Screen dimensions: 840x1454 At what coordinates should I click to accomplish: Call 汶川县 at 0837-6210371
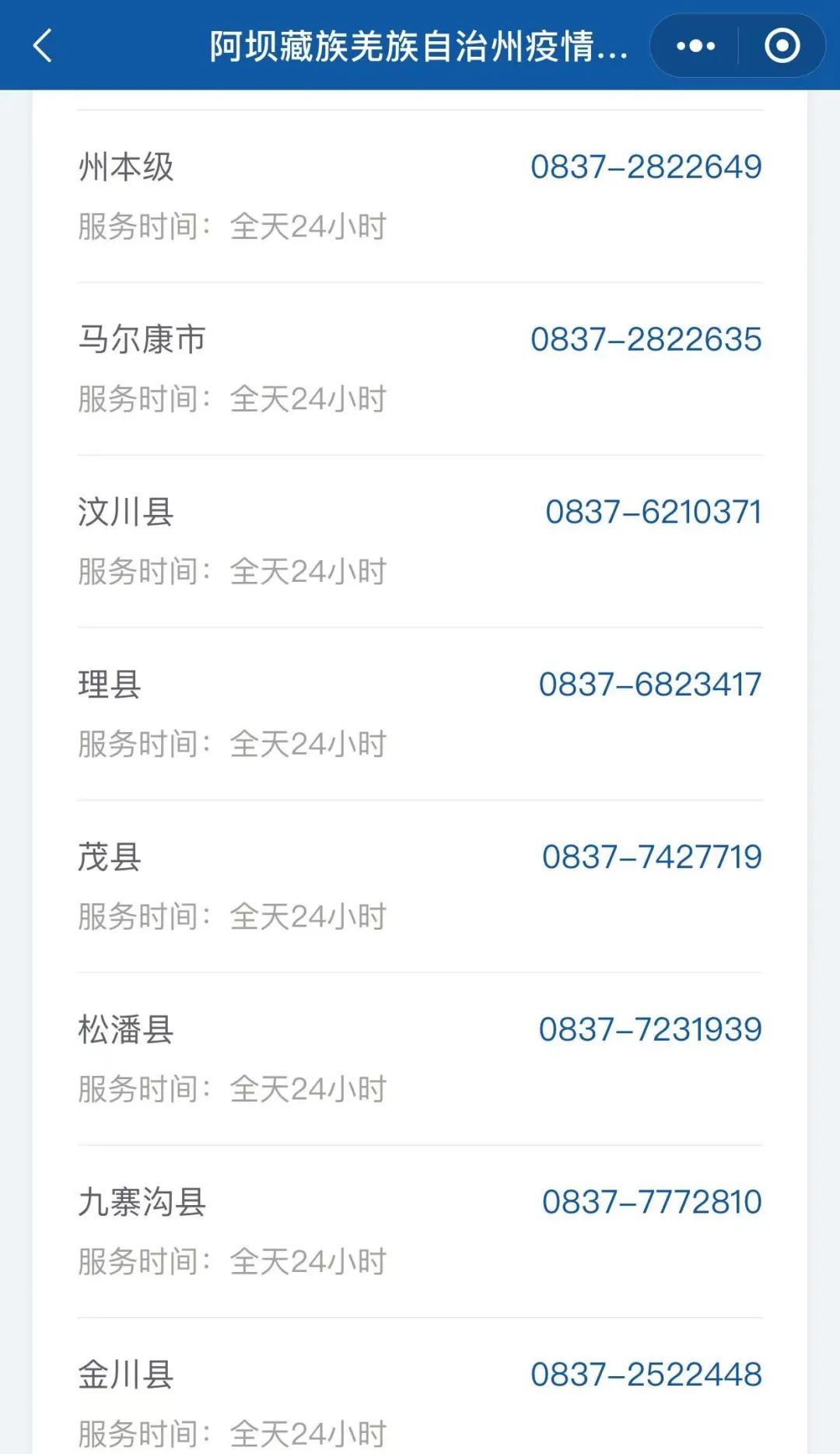(x=653, y=513)
